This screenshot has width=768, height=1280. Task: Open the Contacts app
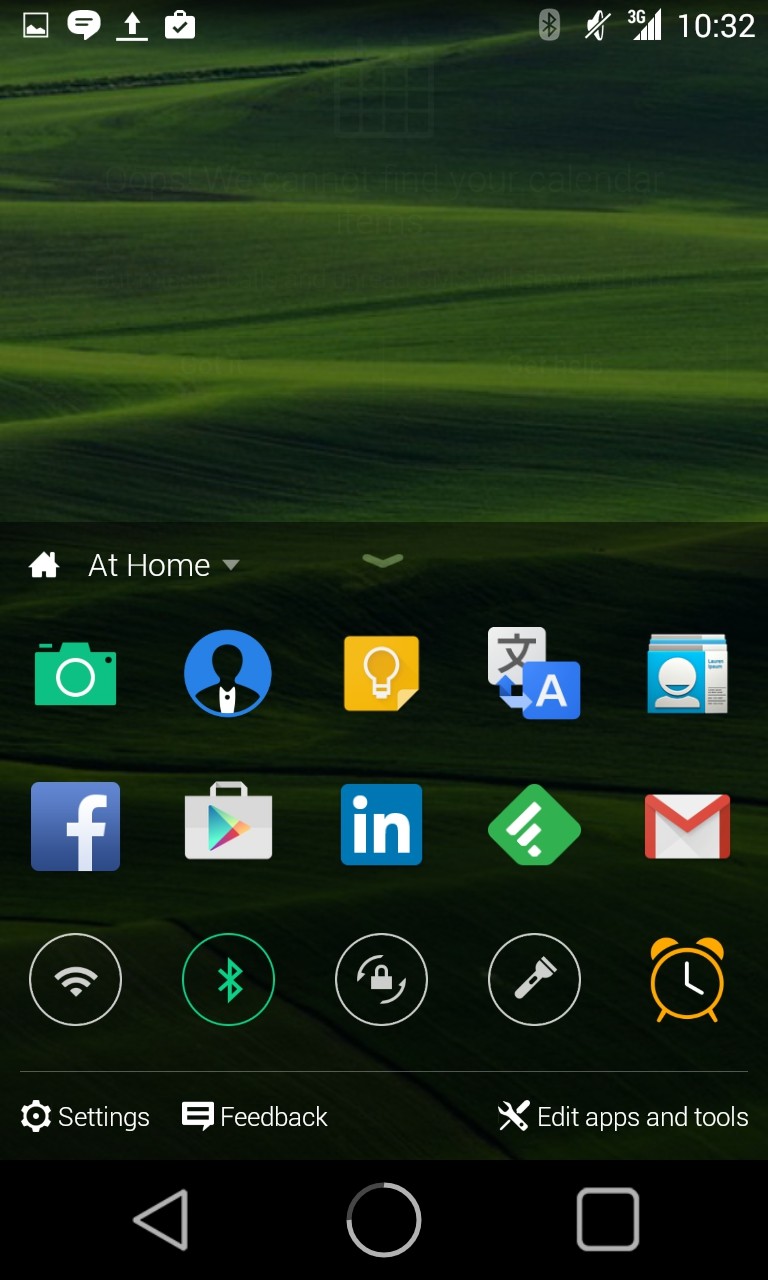tap(687, 673)
